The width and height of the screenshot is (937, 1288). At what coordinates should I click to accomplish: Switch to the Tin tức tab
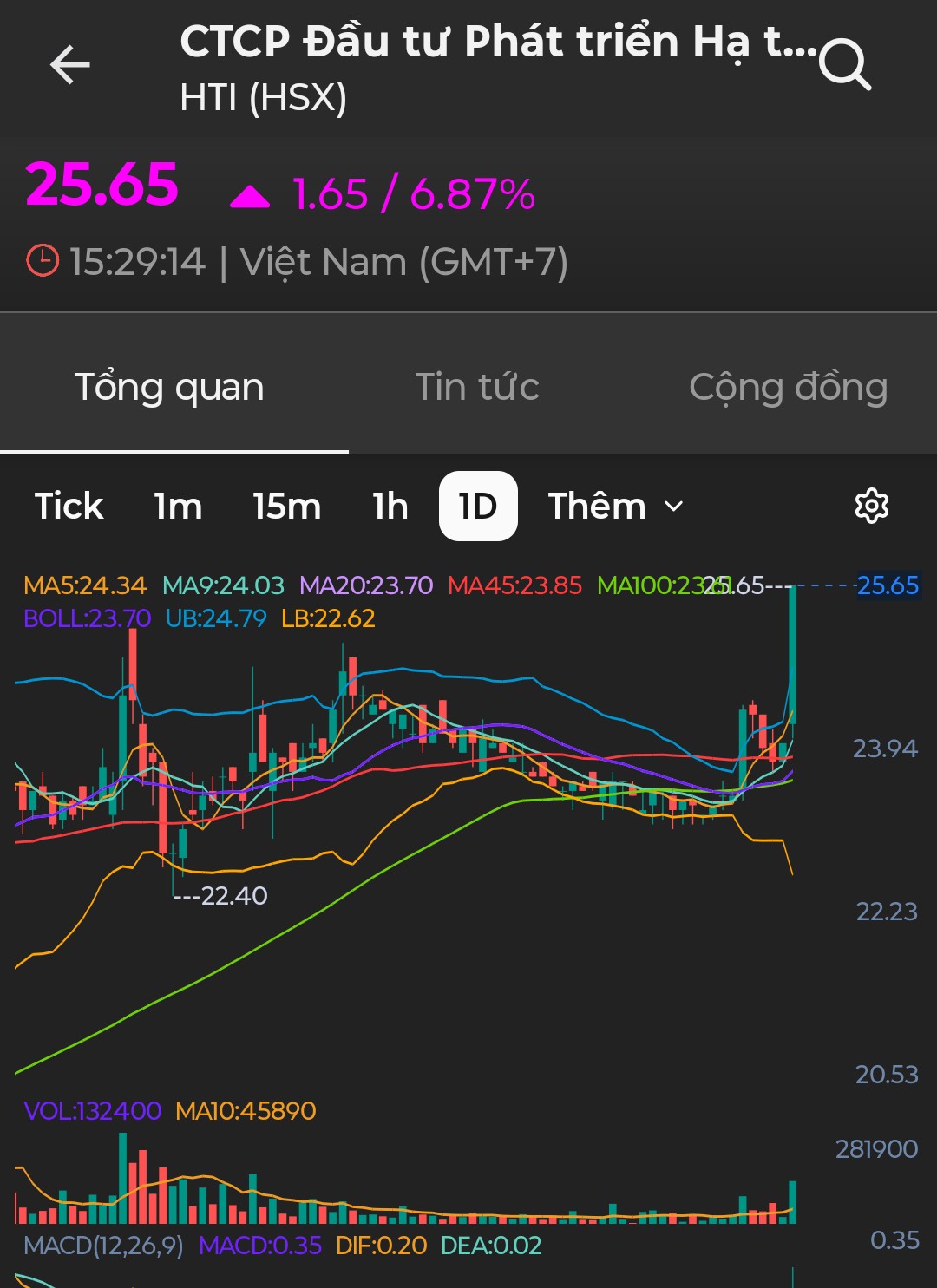[x=477, y=387]
